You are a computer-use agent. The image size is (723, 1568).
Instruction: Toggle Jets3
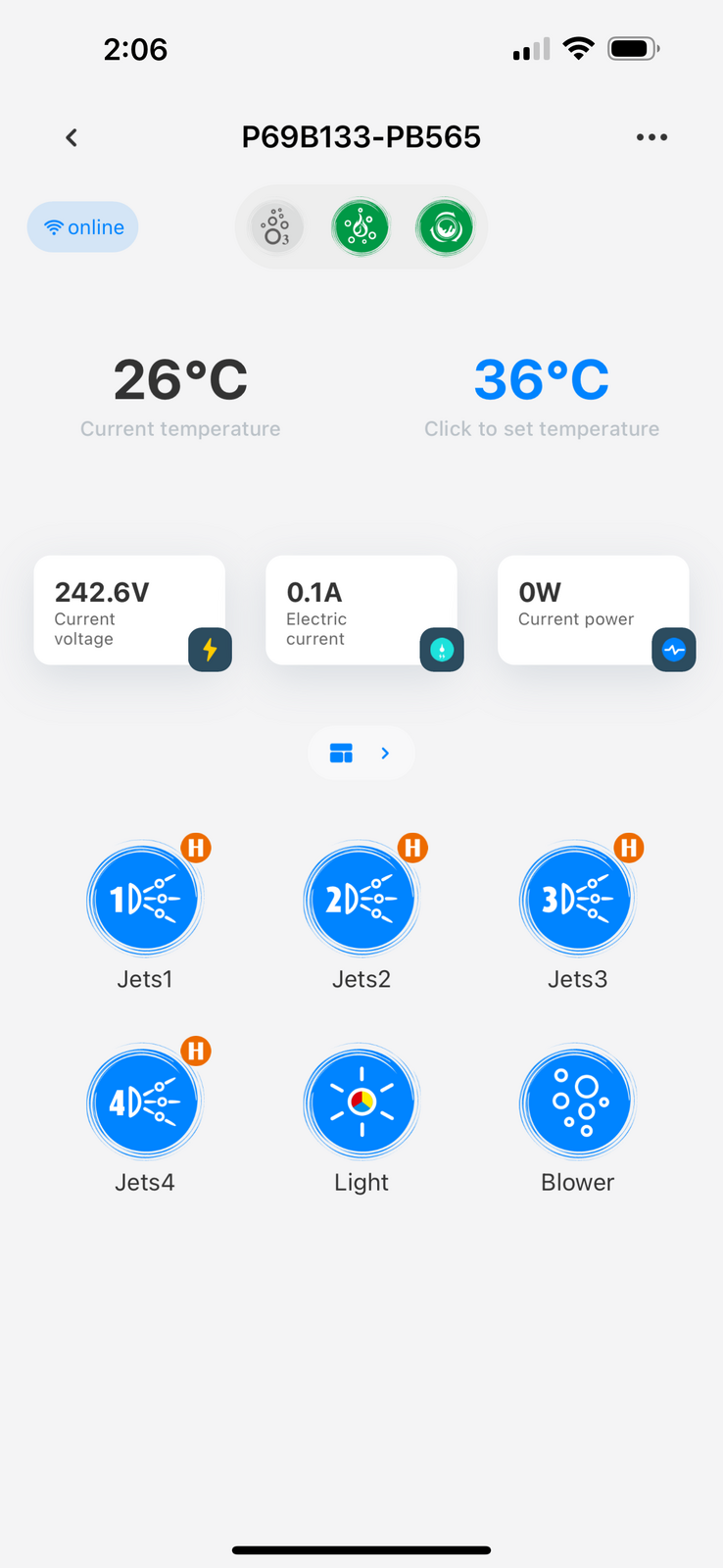pyautogui.click(x=578, y=899)
